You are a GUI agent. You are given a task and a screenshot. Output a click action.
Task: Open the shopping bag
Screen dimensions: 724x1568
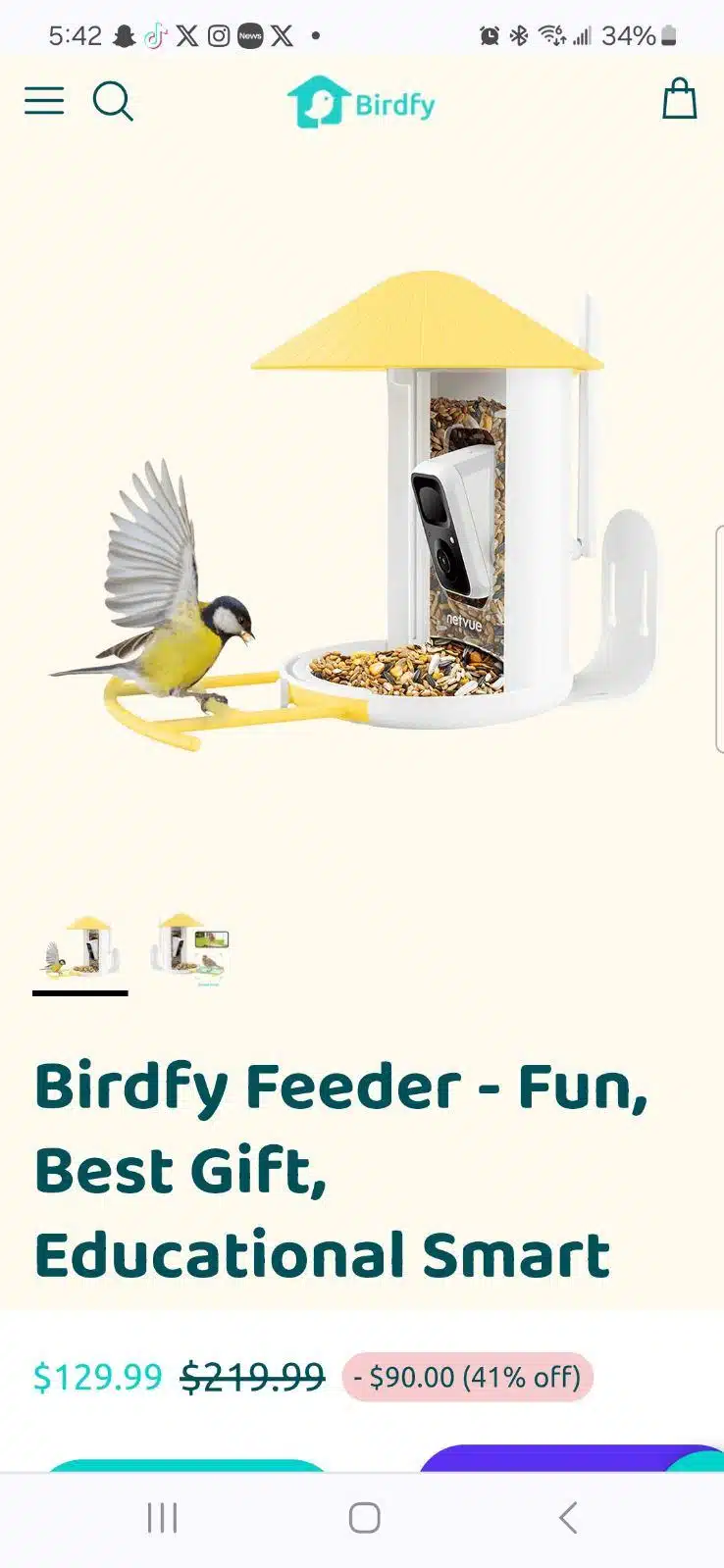point(679,100)
